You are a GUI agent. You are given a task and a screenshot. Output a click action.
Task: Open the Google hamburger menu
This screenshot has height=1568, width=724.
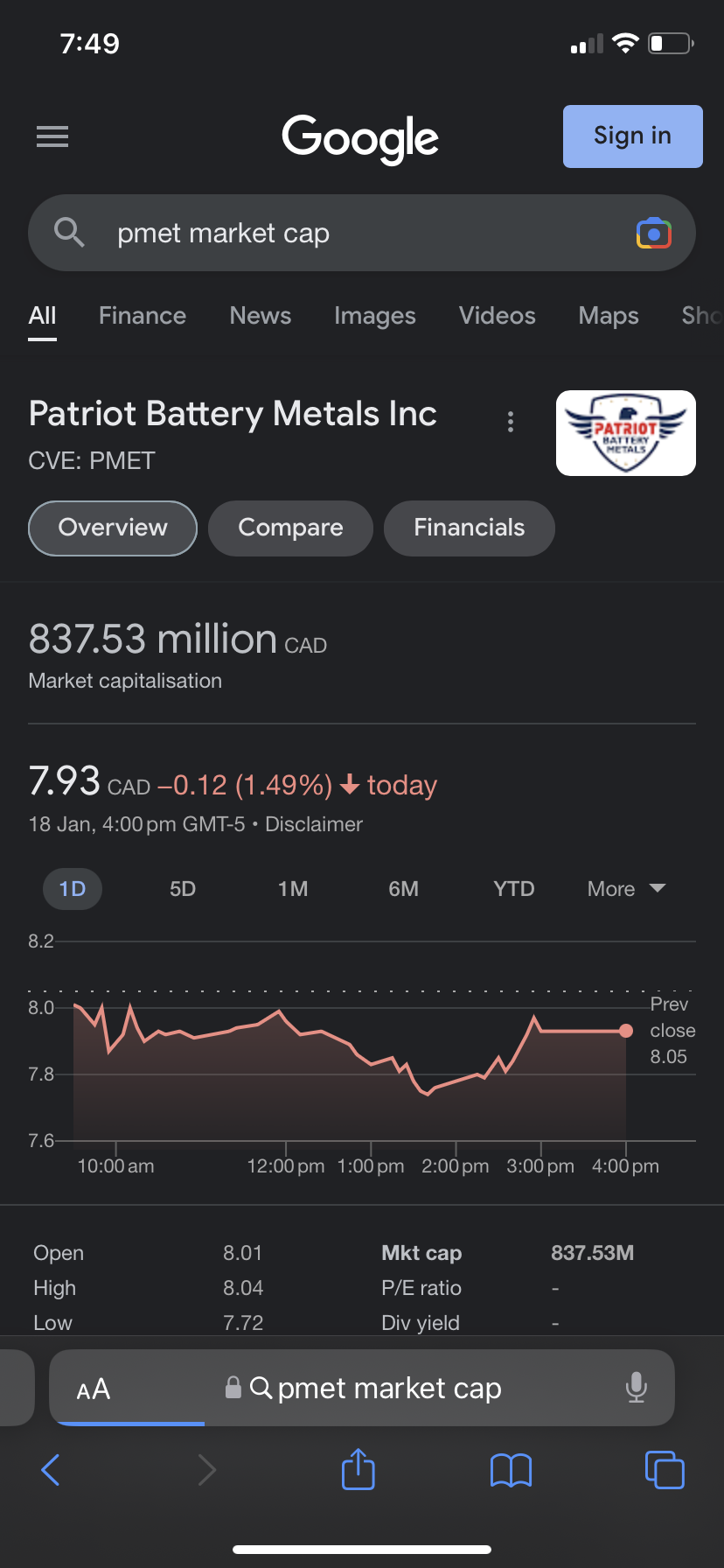point(52,136)
